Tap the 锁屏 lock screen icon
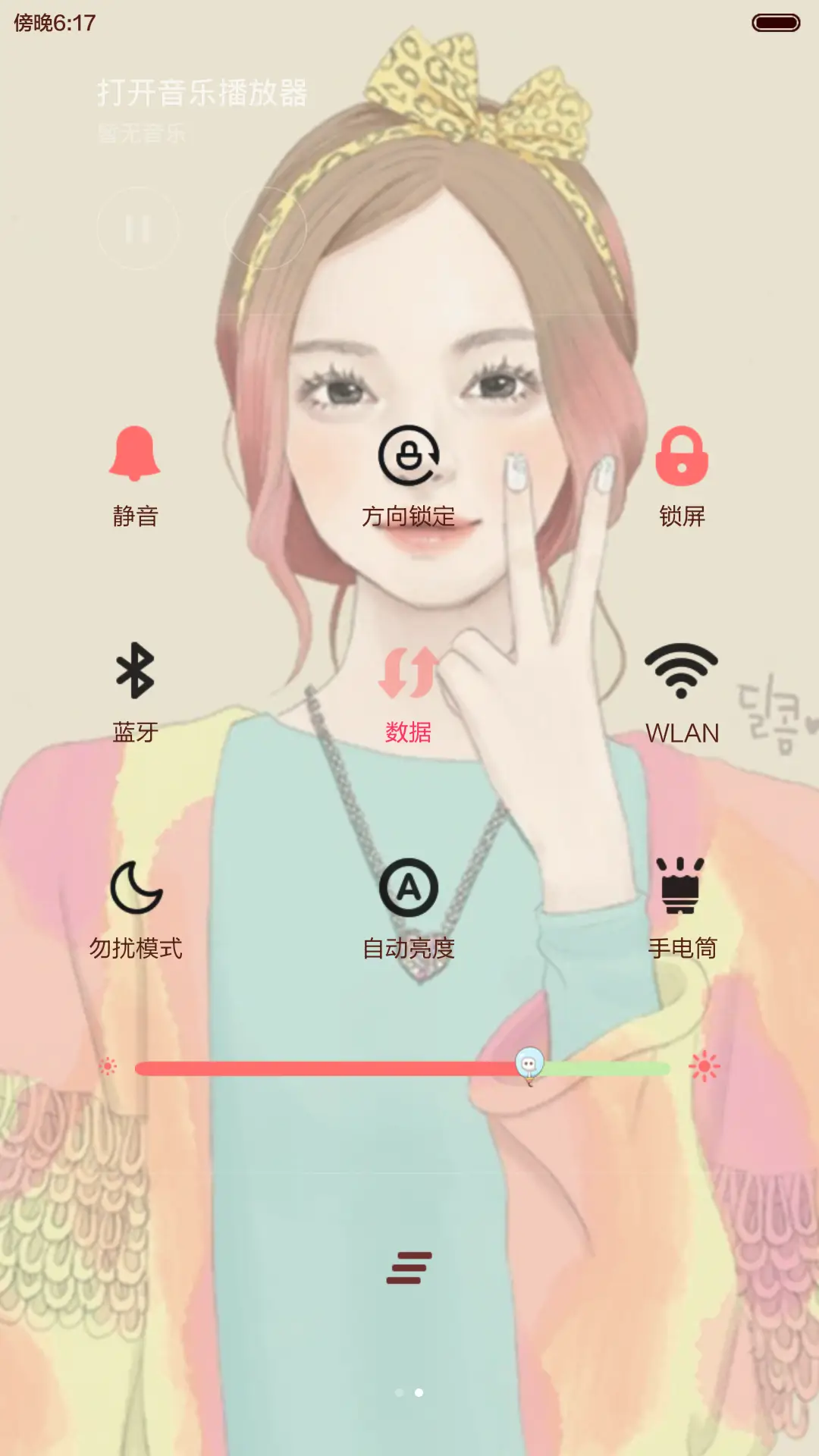 683,456
